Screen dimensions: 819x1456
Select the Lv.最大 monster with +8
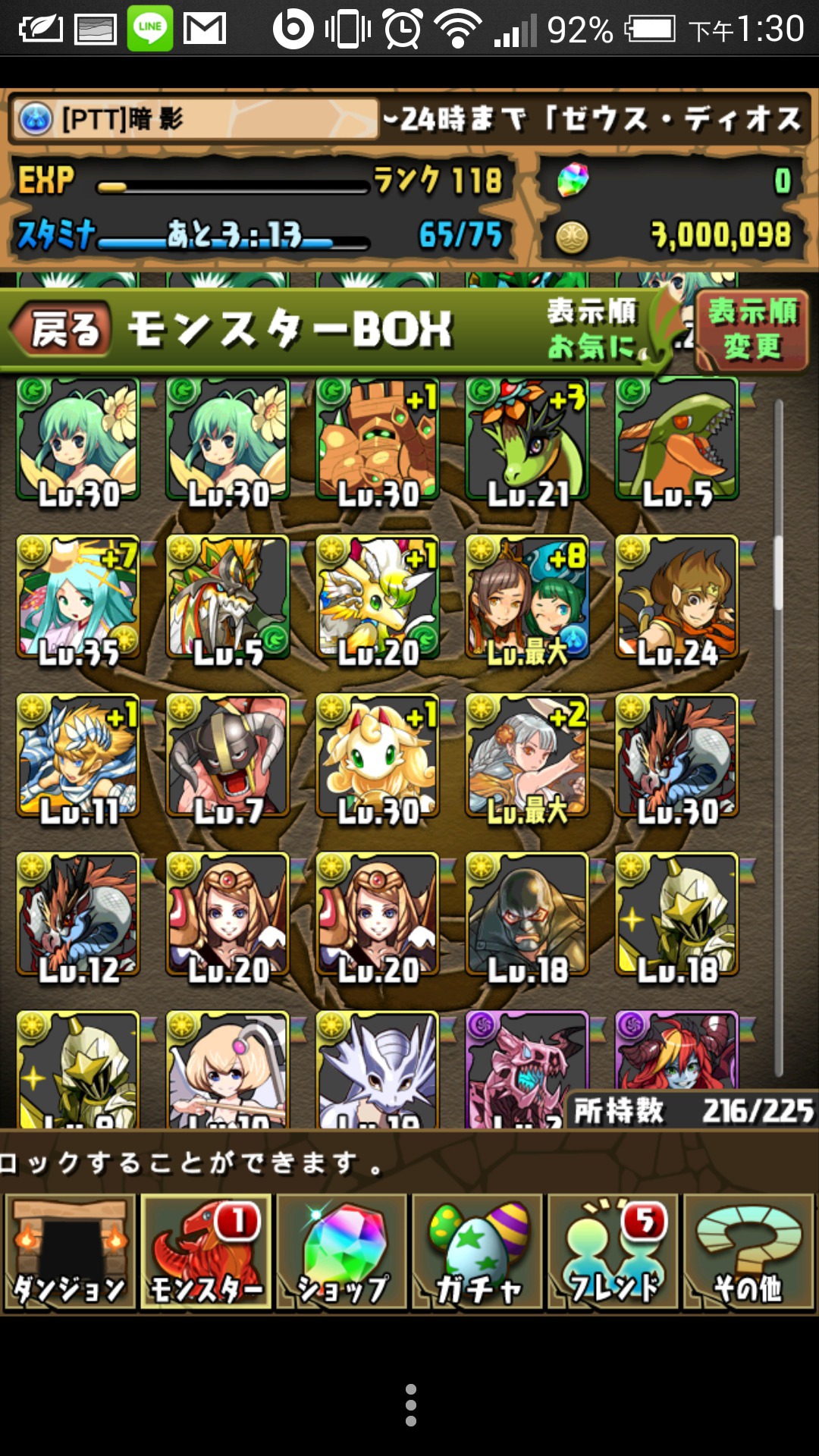[528, 598]
